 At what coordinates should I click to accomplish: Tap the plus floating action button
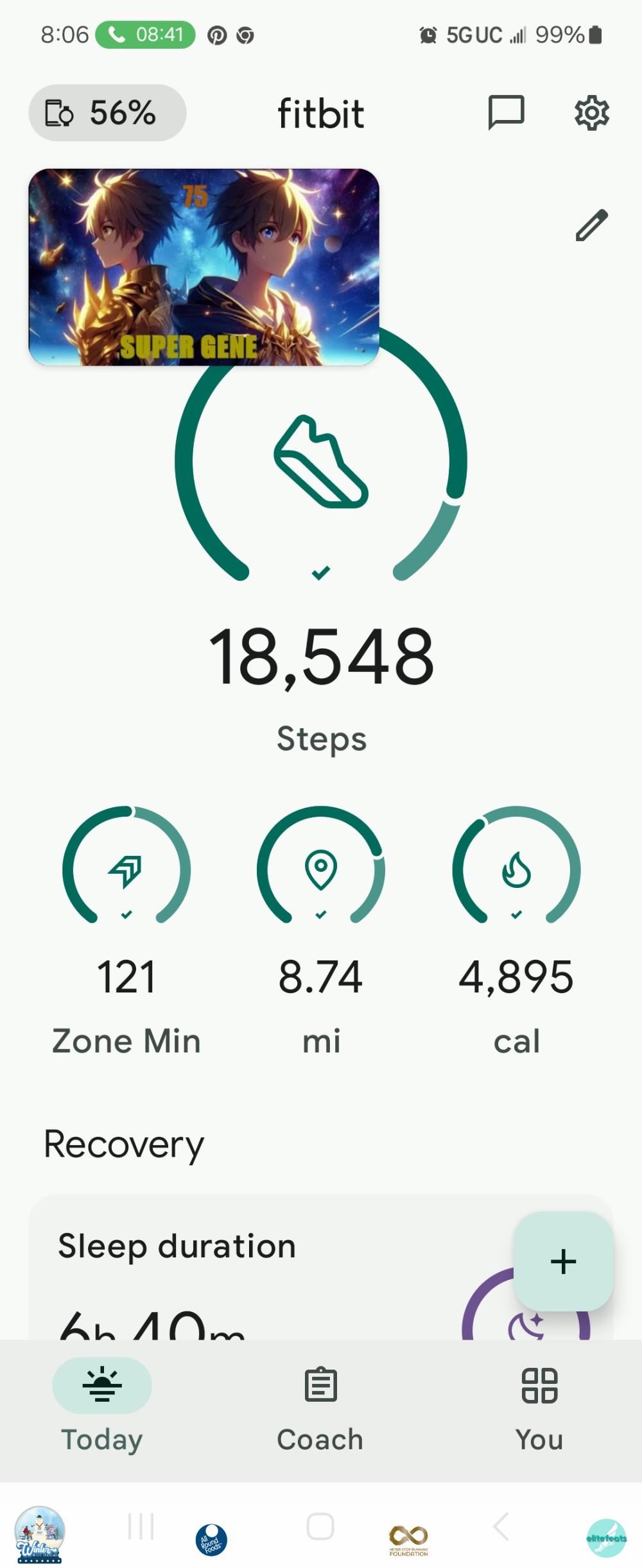[x=563, y=1261]
